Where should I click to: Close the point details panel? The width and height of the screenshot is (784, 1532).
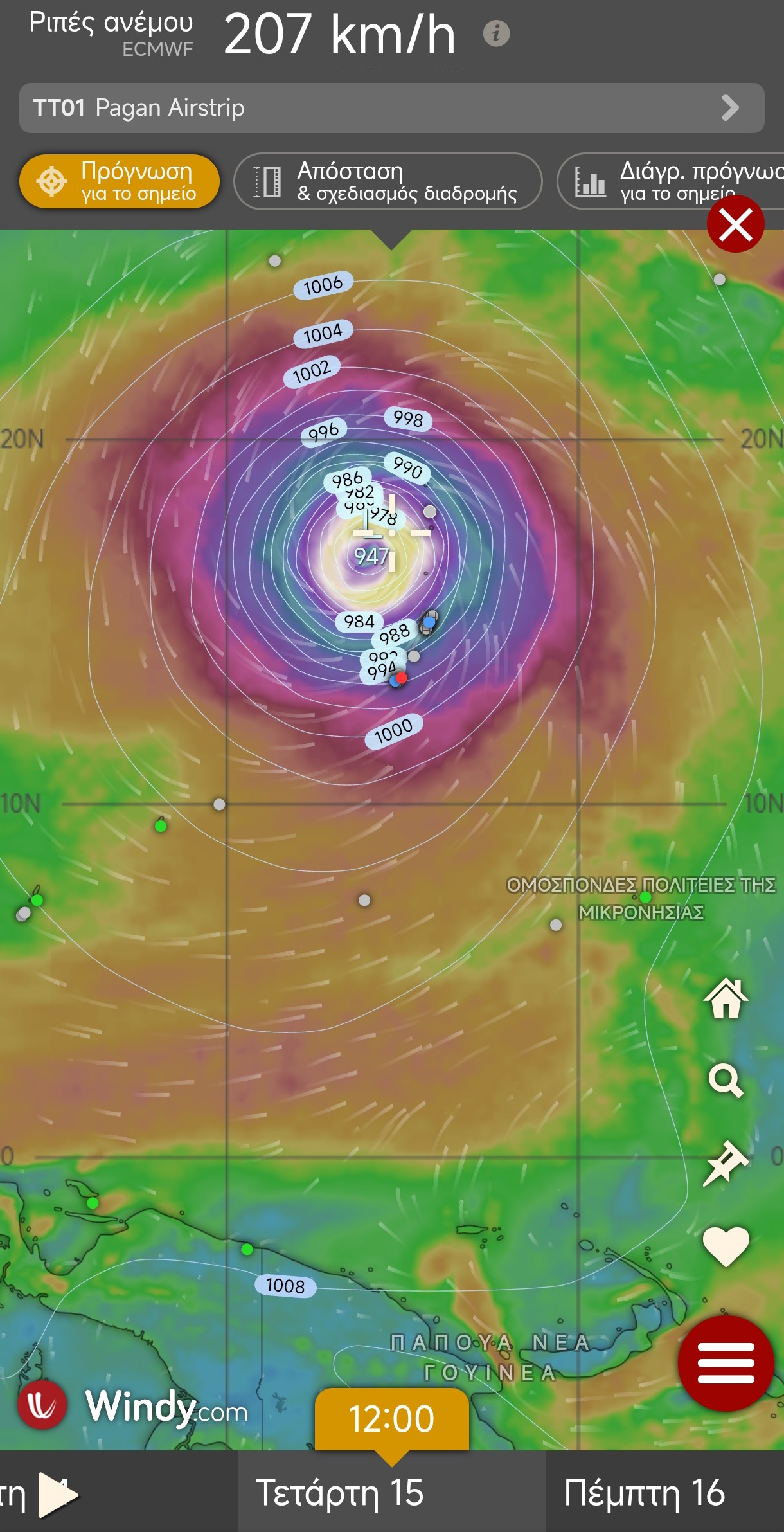pos(735,224)
